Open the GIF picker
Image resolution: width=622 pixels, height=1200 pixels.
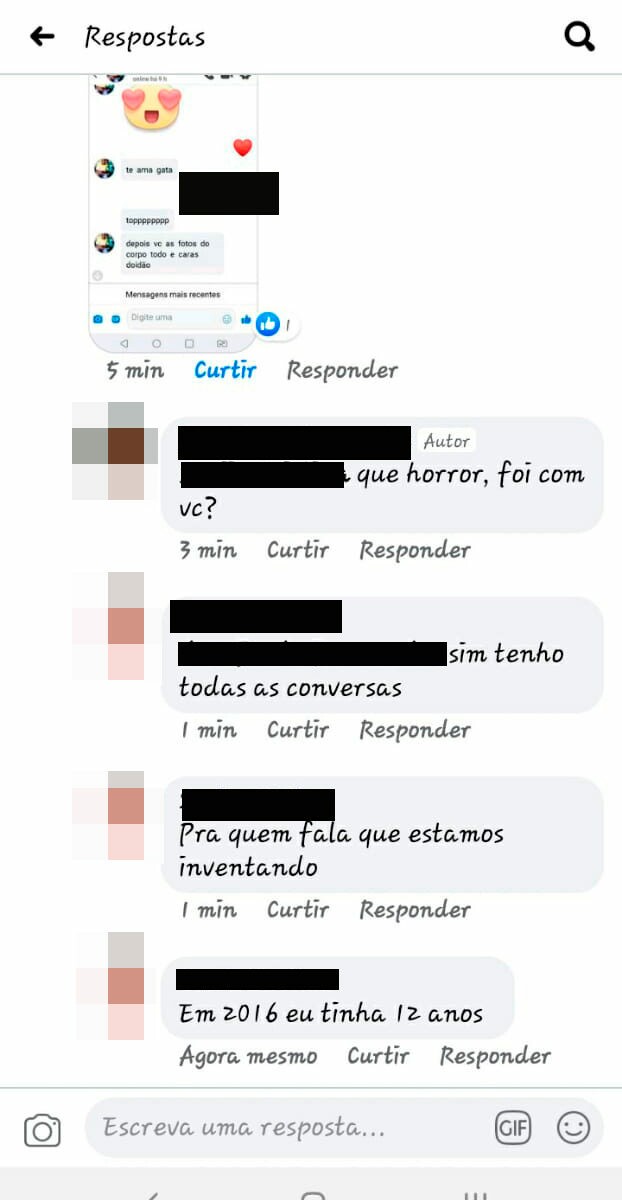pos(513,1129)
